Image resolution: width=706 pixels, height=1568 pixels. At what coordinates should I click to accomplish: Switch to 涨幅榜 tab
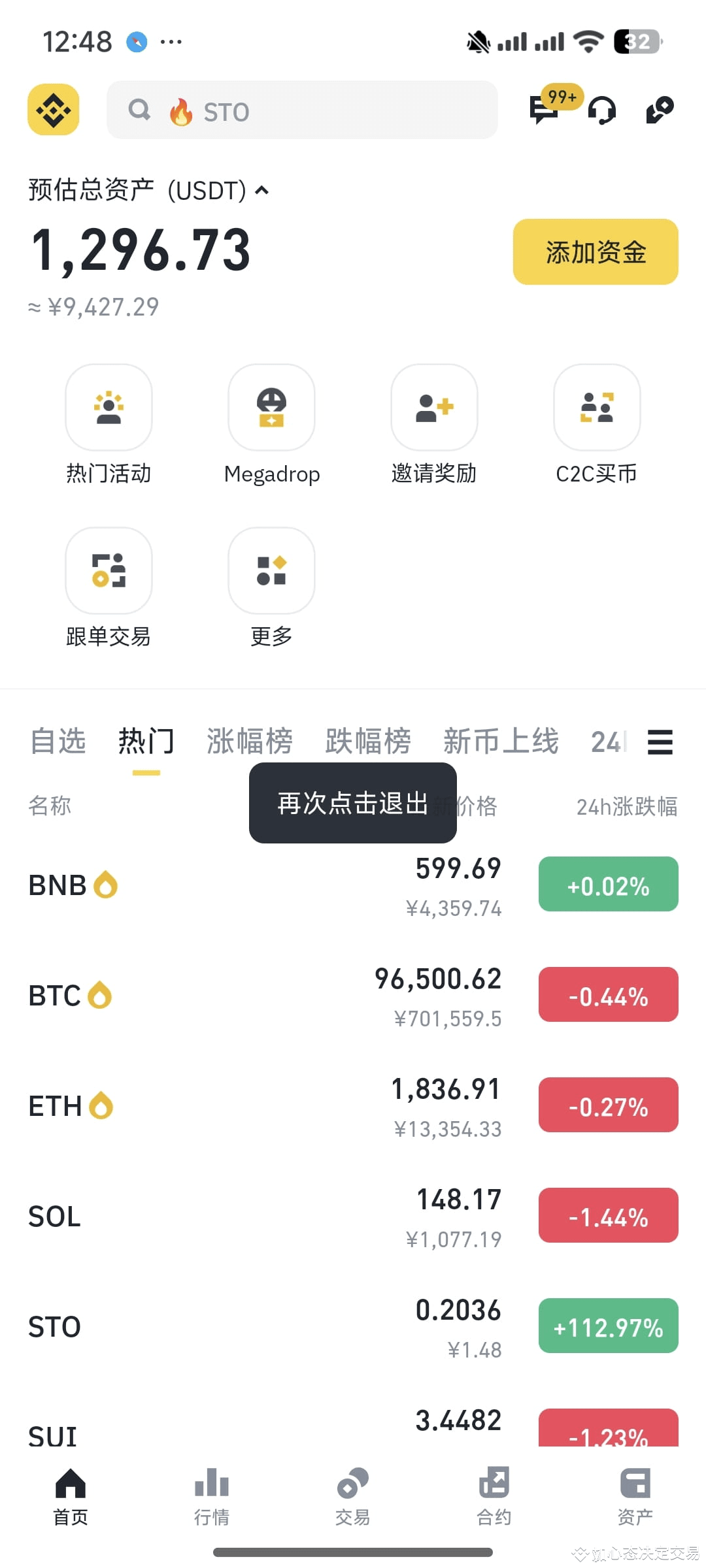(x=248, y=742)
